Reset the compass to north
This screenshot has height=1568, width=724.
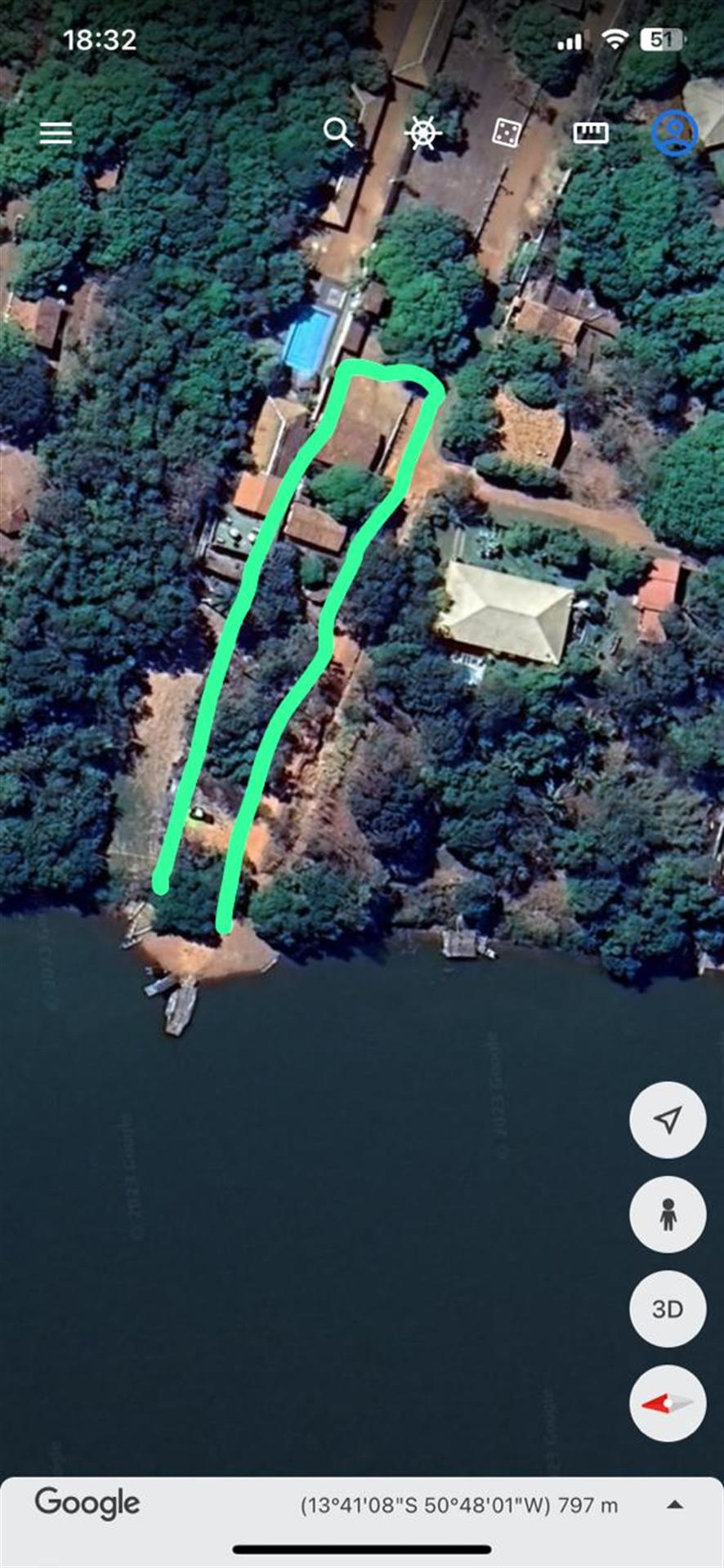click(668, 1404)
